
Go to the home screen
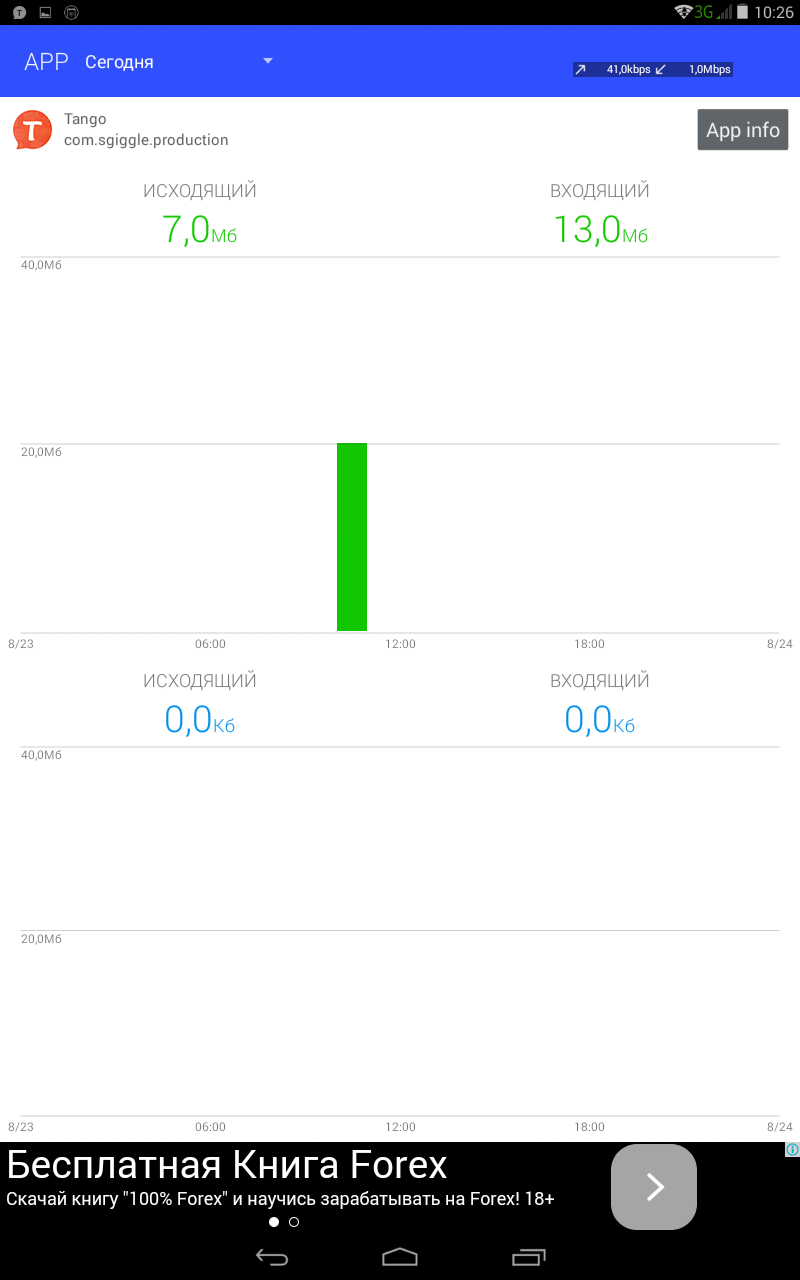[x=400, y=1257]
